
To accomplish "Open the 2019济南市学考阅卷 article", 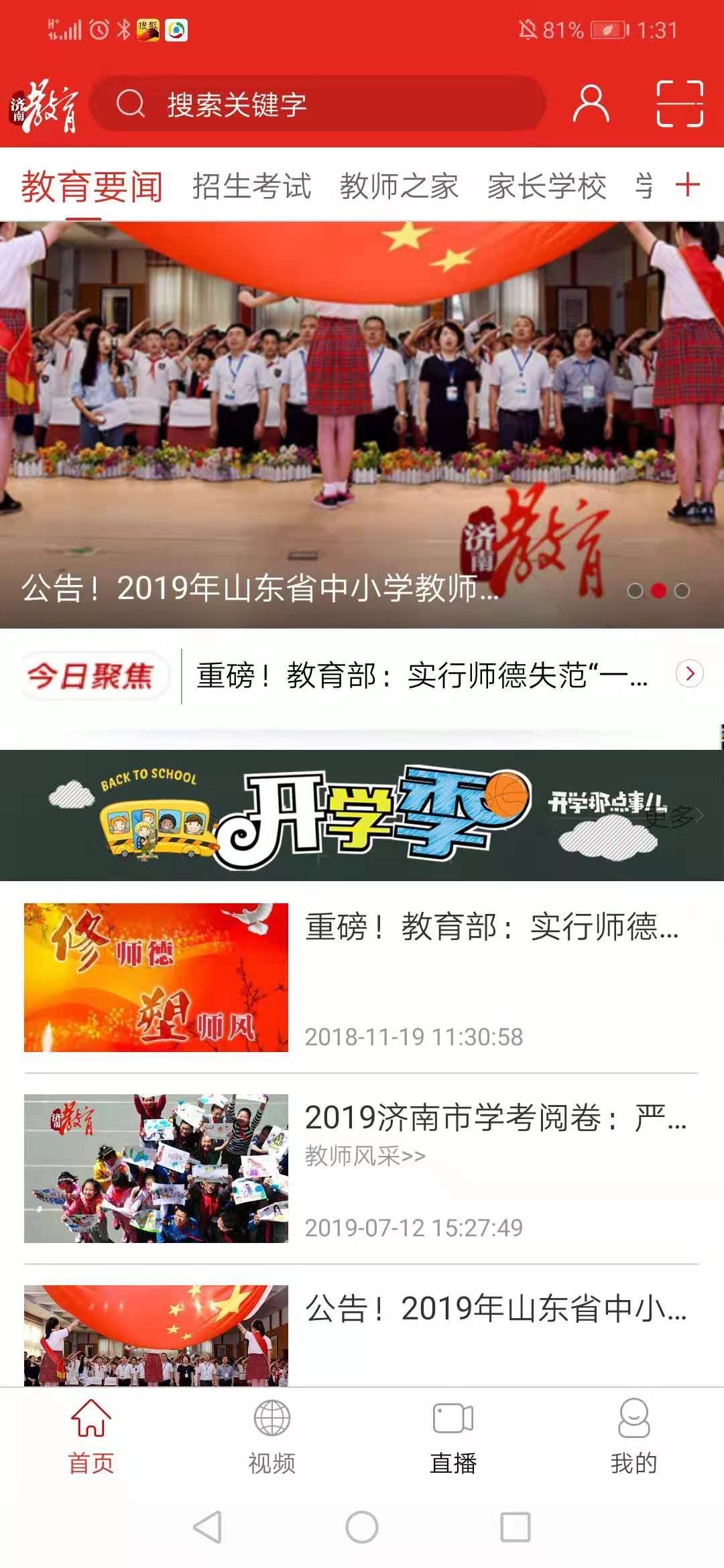I will point(495,1118).
